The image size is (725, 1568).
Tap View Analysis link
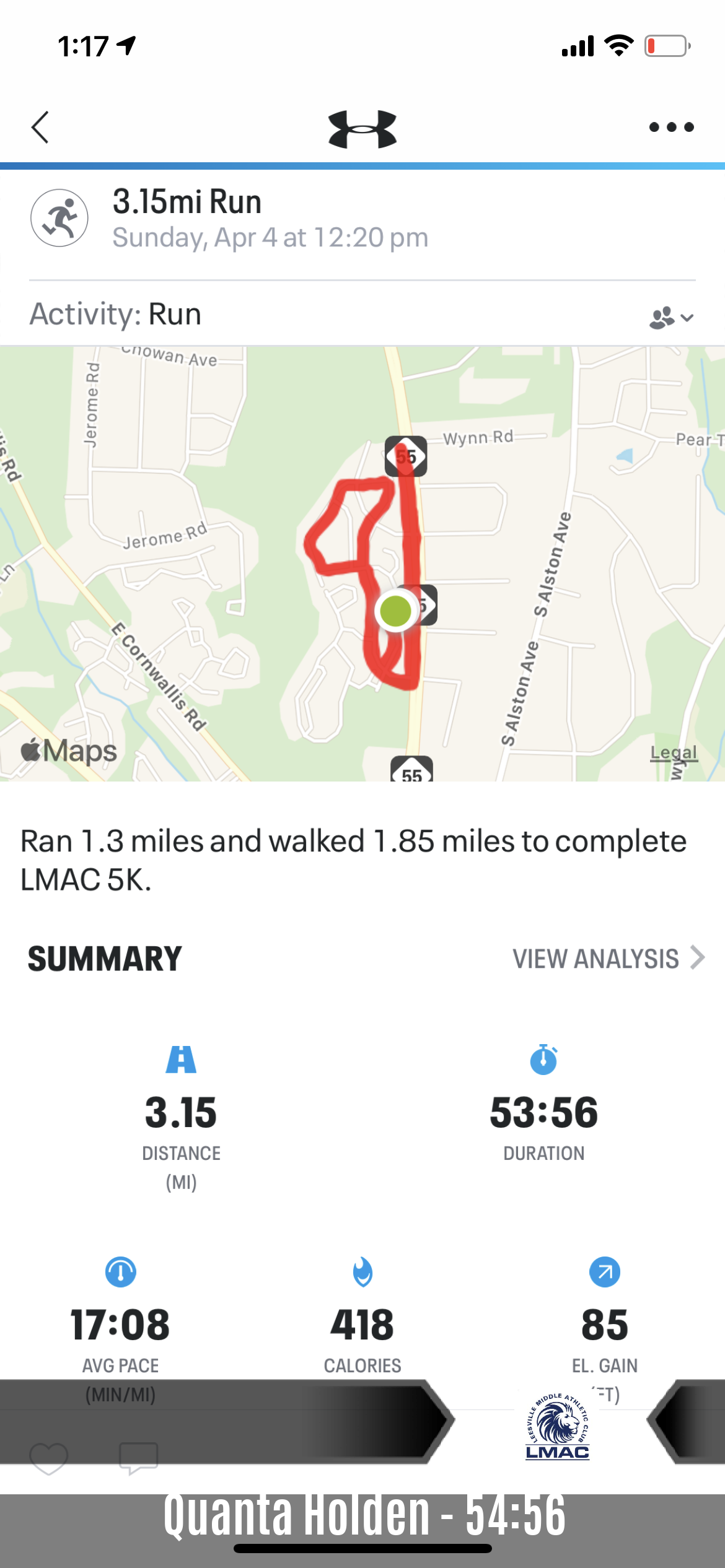(609, 958)
